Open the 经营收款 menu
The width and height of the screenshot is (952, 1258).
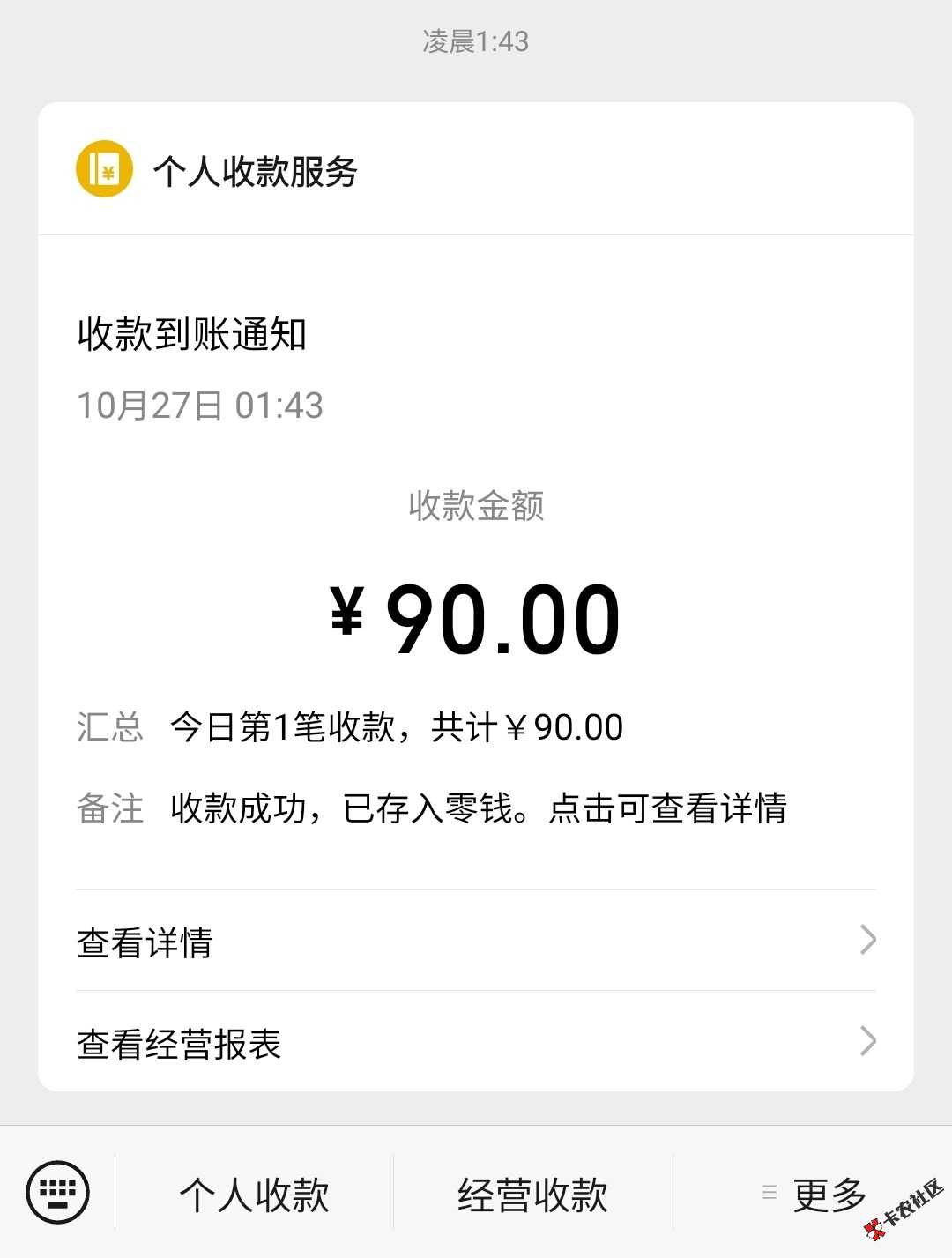pos(532,1195)
